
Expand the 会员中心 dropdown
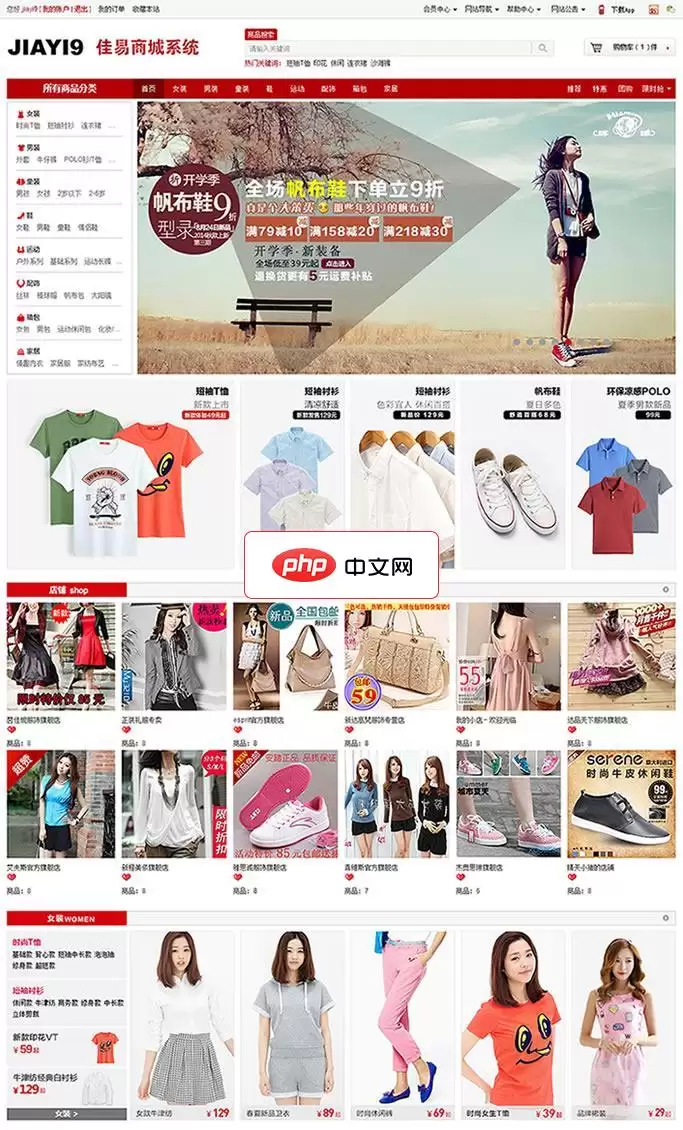[437, 8]
